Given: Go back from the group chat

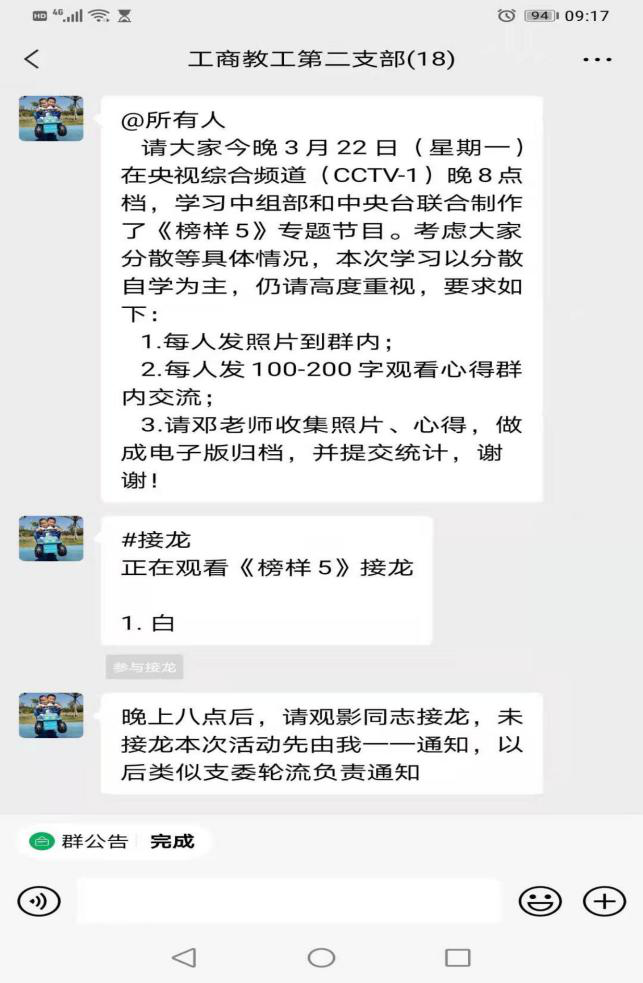Looking at the screenshot, I should pyautogui.click(x=32, y=59).
